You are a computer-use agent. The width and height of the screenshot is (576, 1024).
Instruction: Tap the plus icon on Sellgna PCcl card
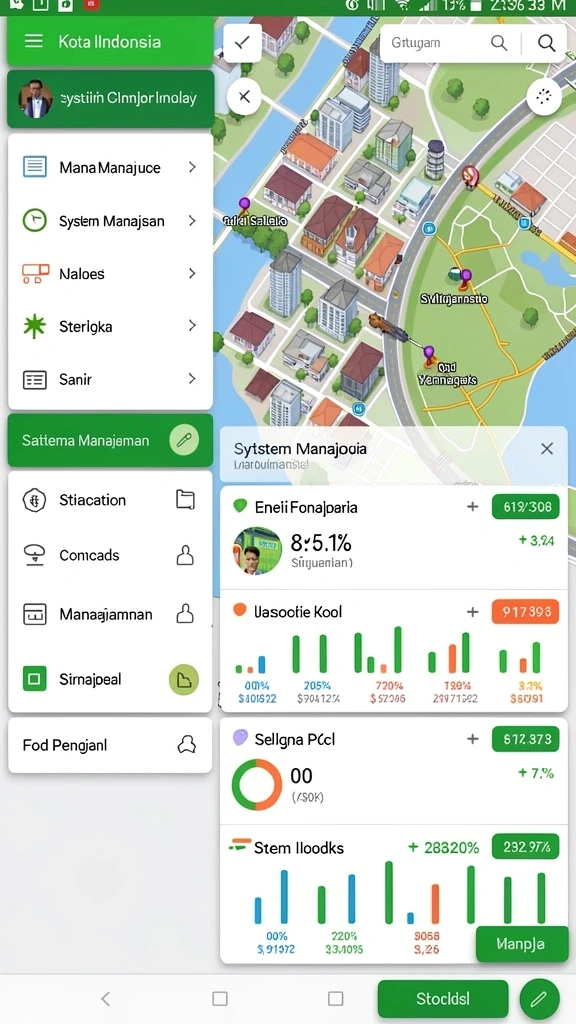pos(472,739)
